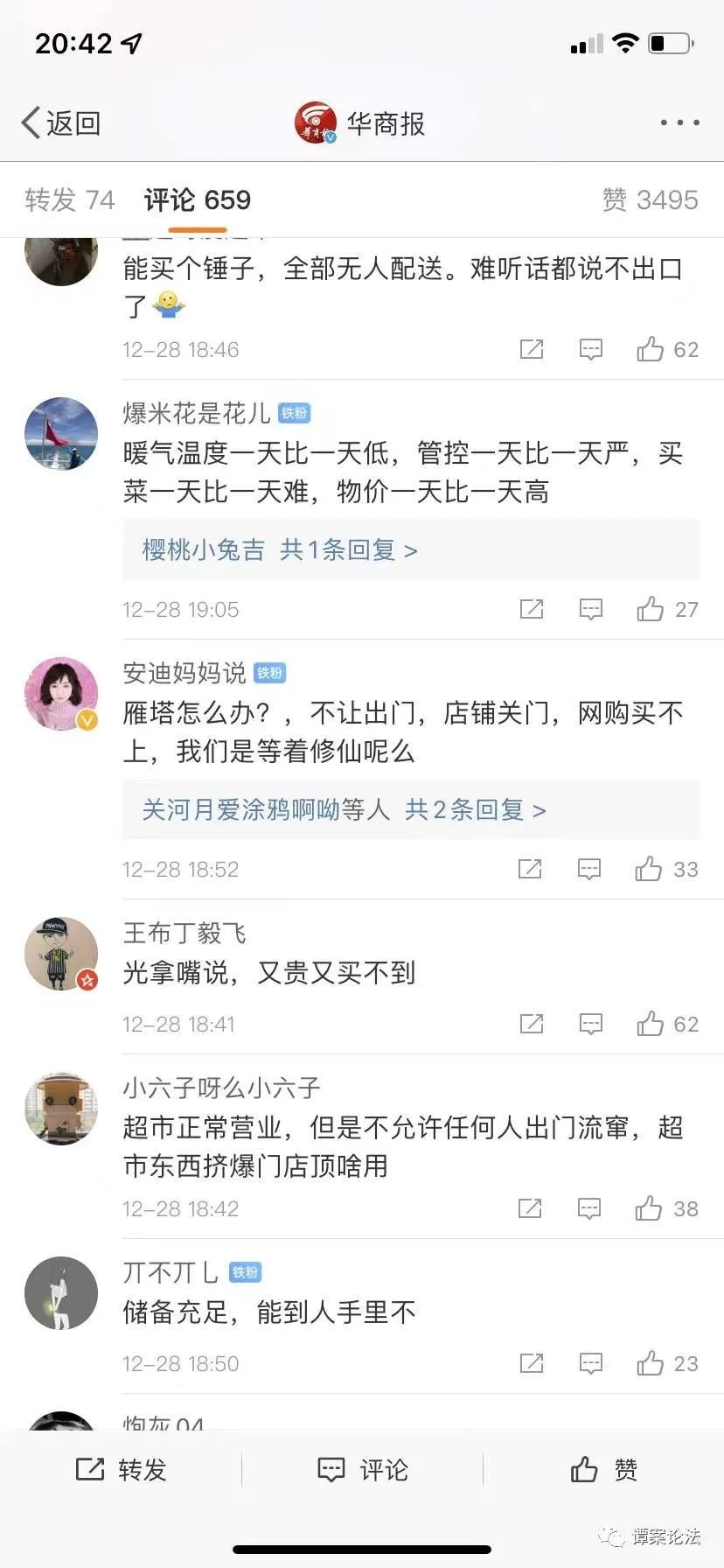Expand 关河月爱涂鸦啊呦等人 共2条回复 thread
The height and width of the screenshot is (1568, 724).
click(344, 810)
